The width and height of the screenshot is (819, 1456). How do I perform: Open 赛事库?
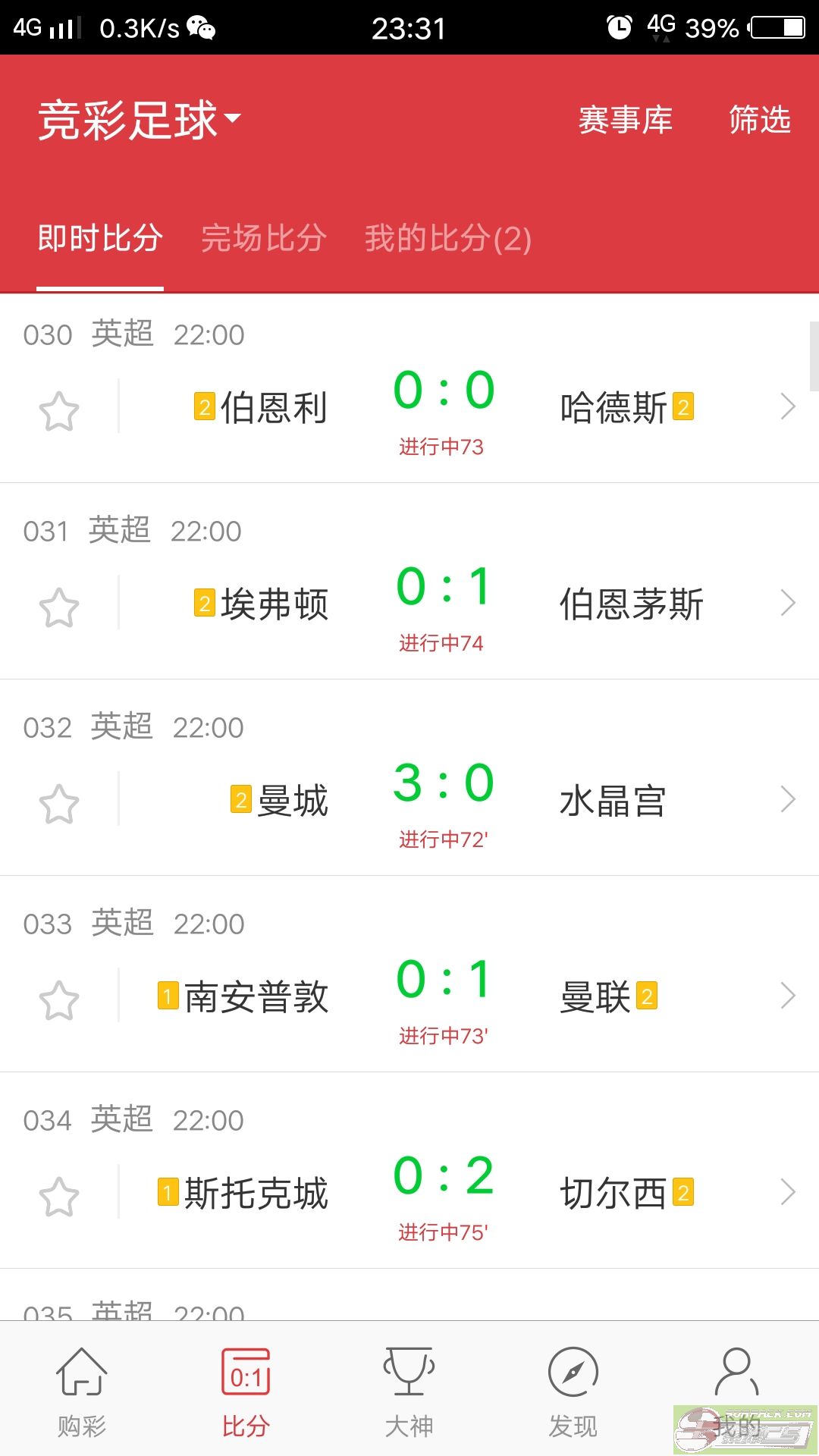[x=625, y=120]
